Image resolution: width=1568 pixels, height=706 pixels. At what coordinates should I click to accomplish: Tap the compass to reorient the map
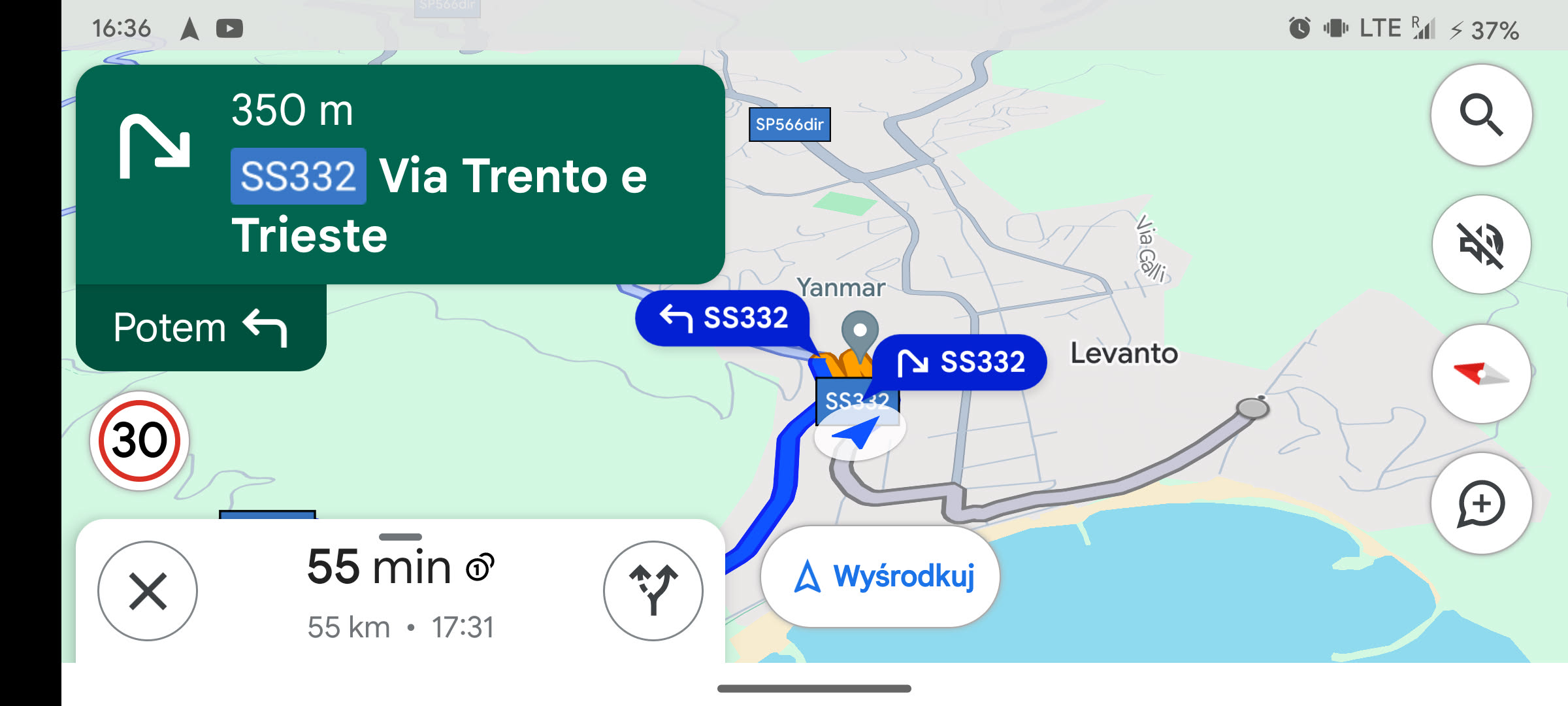[1481, 374]
